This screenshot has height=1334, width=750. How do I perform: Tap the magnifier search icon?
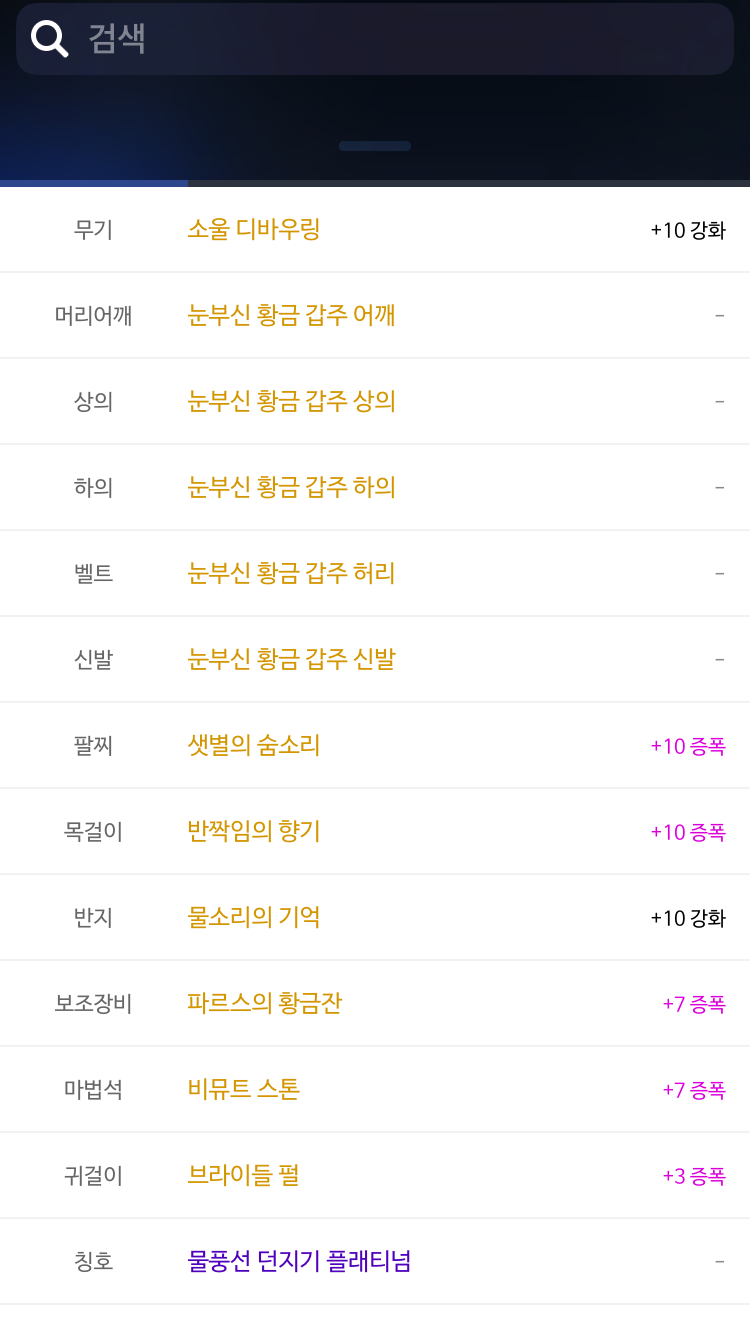tap(49, 39)
